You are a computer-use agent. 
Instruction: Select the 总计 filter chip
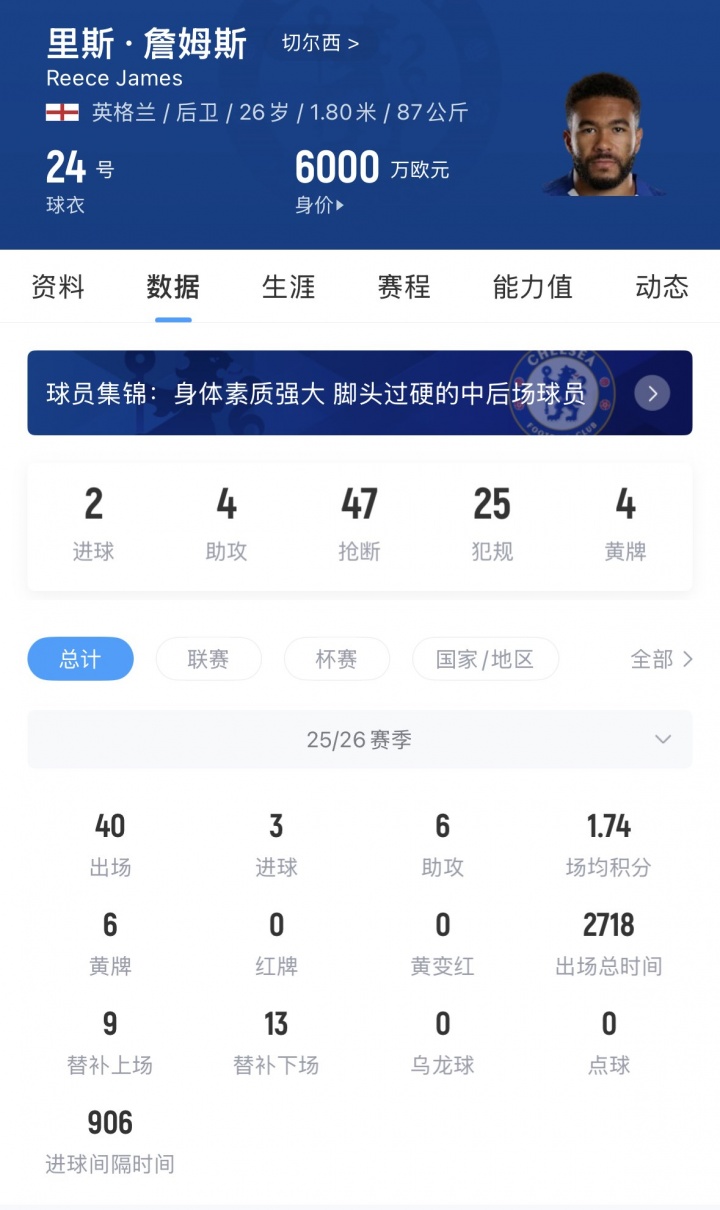[80, 659]
